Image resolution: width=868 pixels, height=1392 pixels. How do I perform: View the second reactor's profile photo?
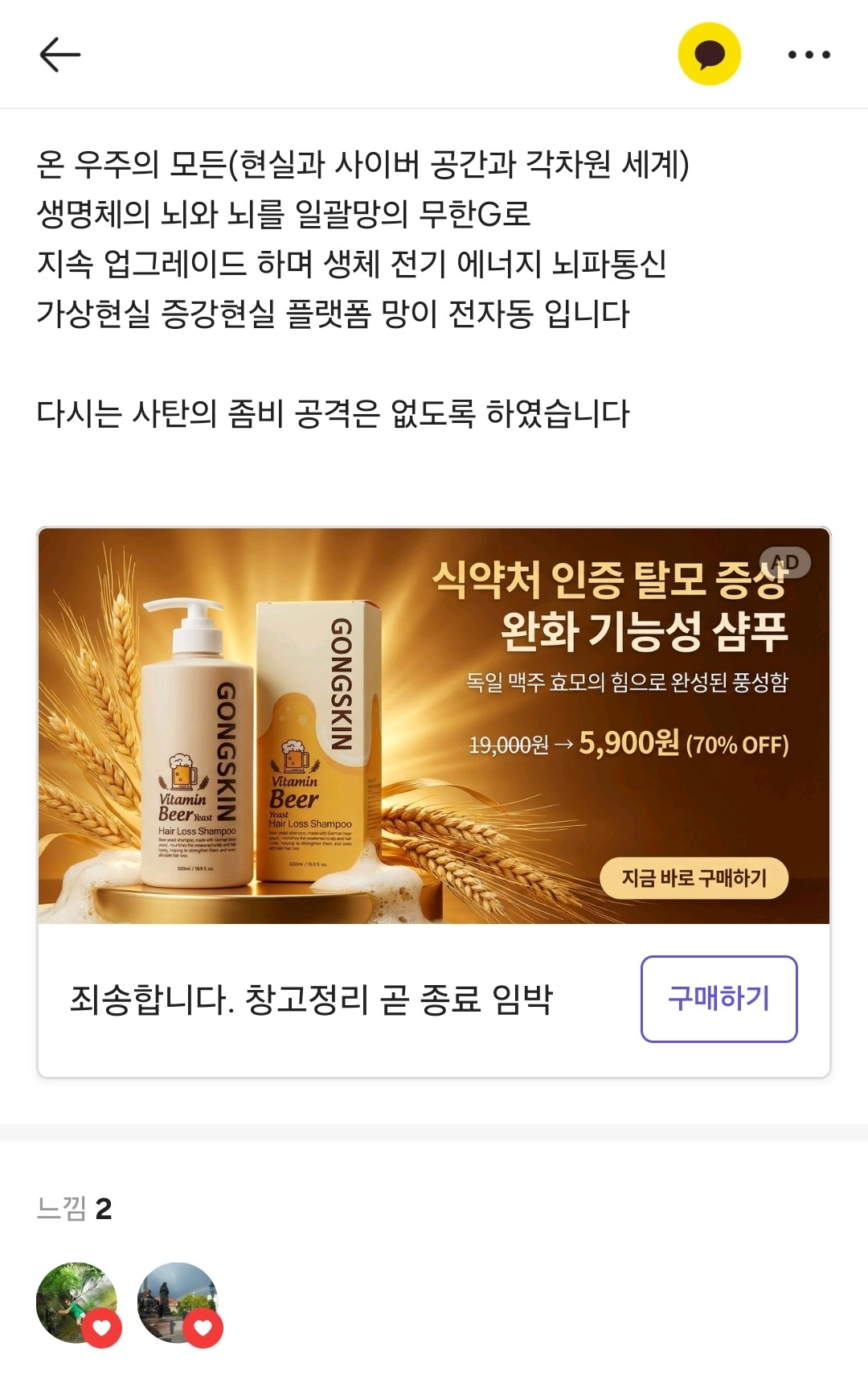[178, 1302]
